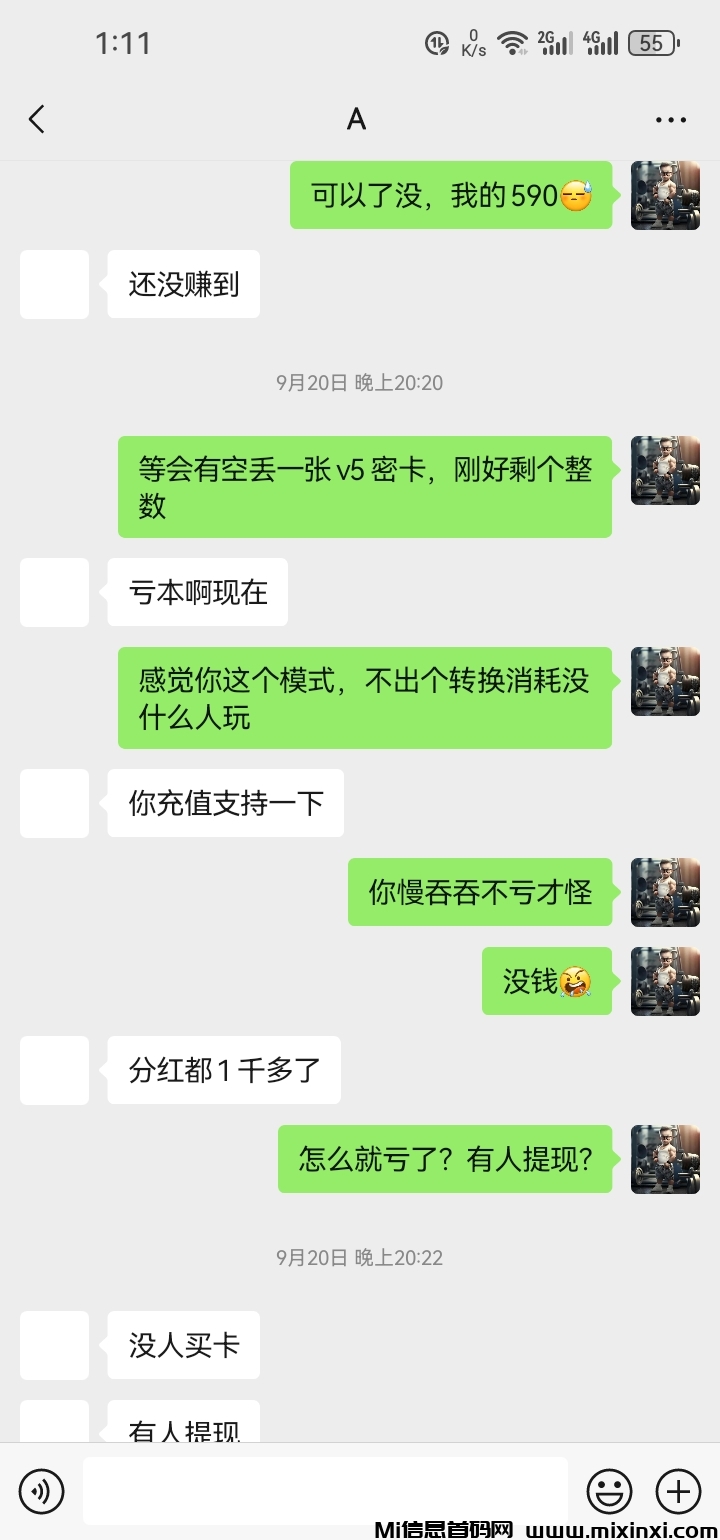Tap the back arrow to exit chat
The height and width of the screenshot is (1540, 720).
click(36, 118)
